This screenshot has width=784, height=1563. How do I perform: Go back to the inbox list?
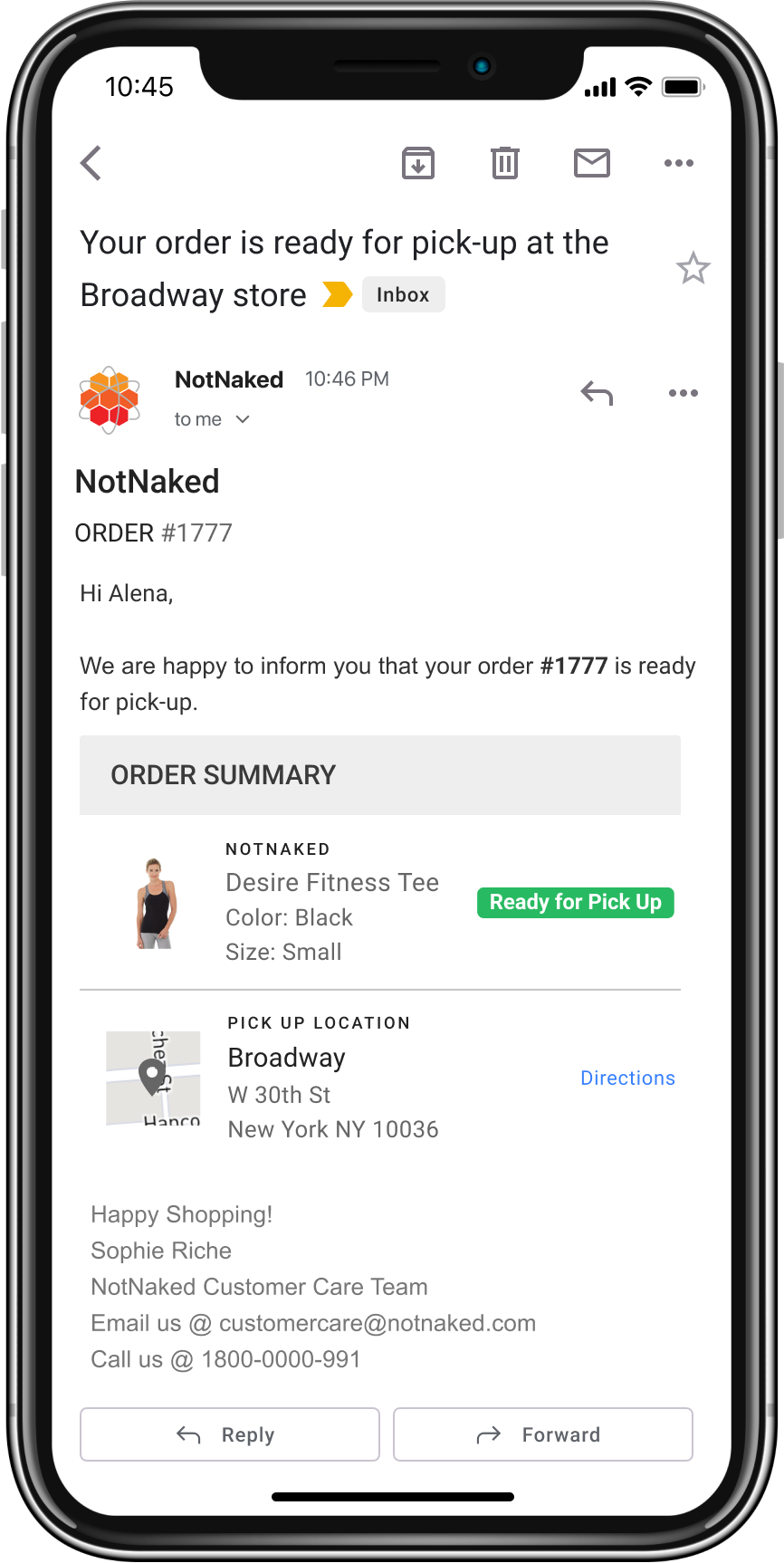click(91, 164)
